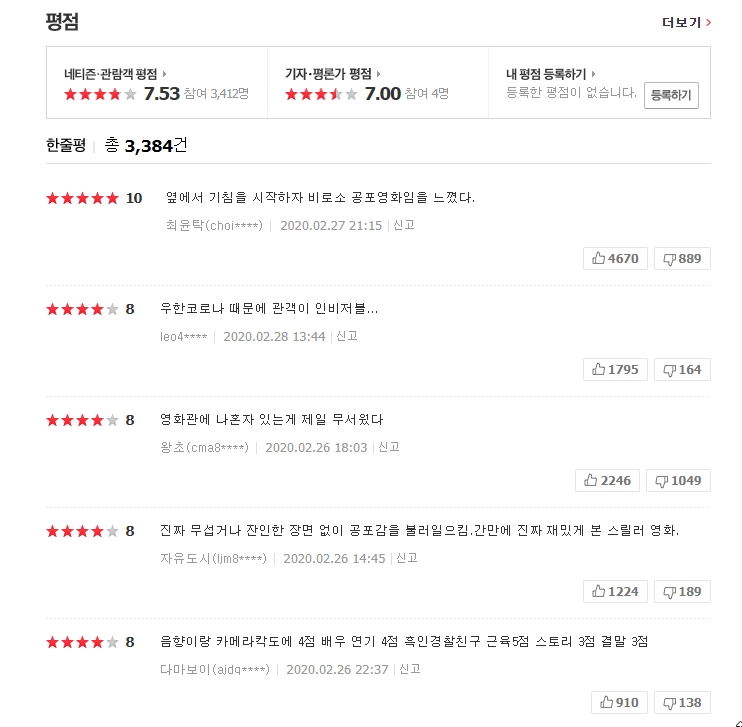
Task: Like the review by 최윤탁
Action: point(614,258)
